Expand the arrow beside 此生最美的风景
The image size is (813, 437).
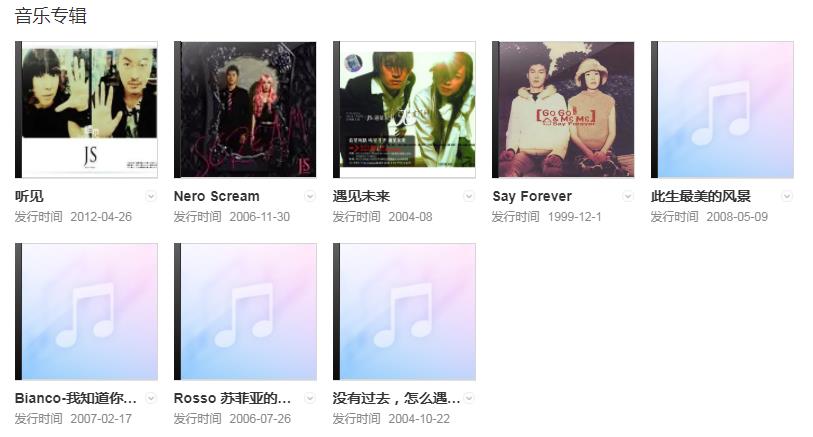(787, 196)
